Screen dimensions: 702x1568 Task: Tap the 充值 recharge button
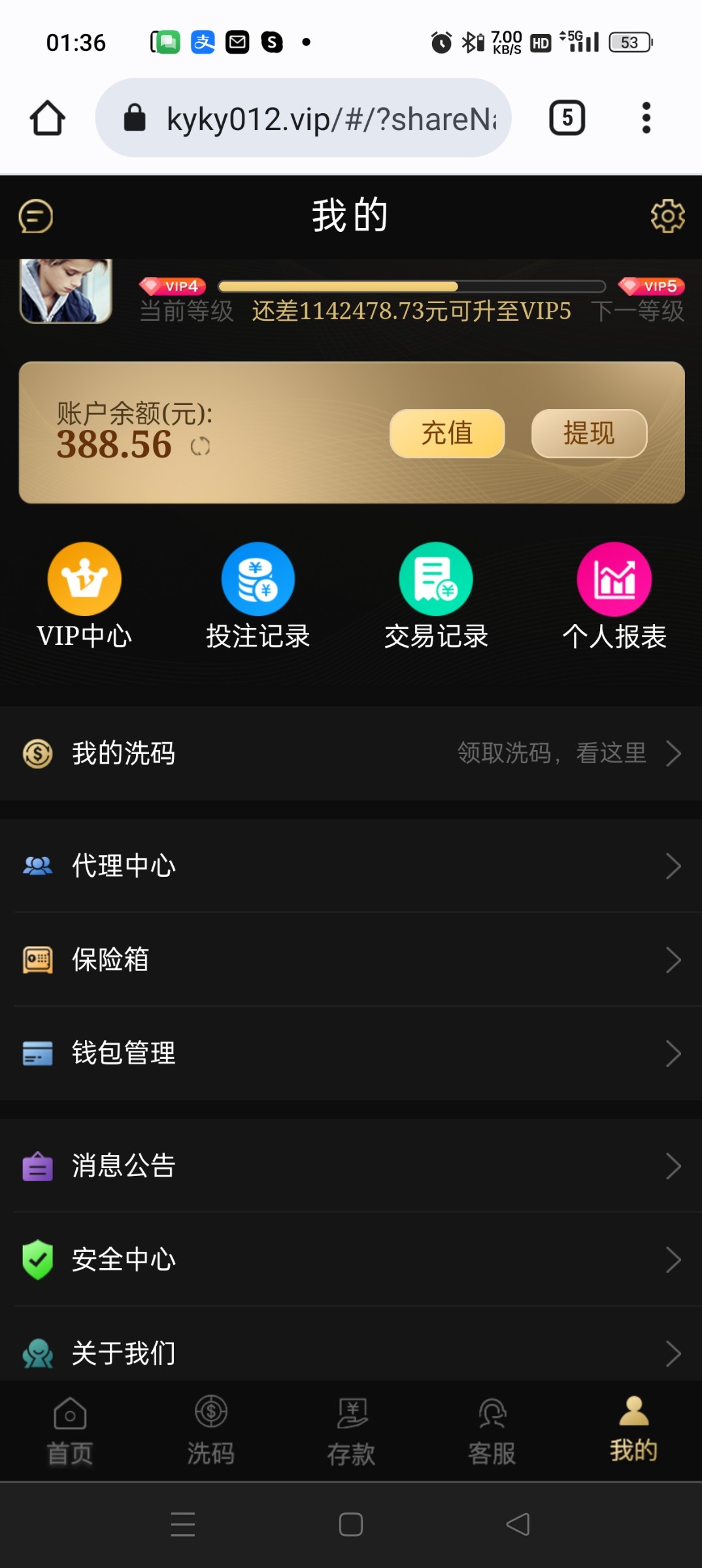coord(447,433)
